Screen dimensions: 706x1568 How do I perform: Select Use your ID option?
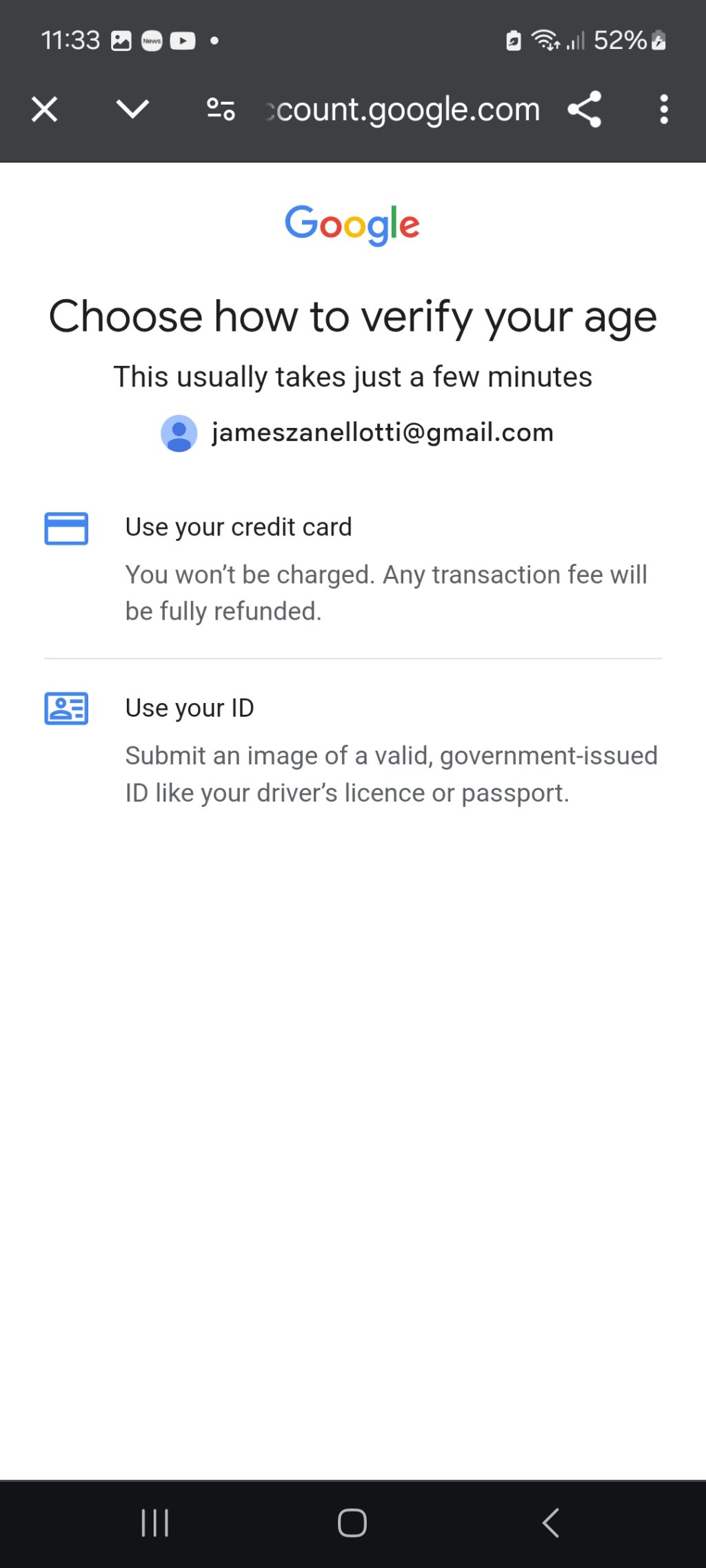[353, 750]
